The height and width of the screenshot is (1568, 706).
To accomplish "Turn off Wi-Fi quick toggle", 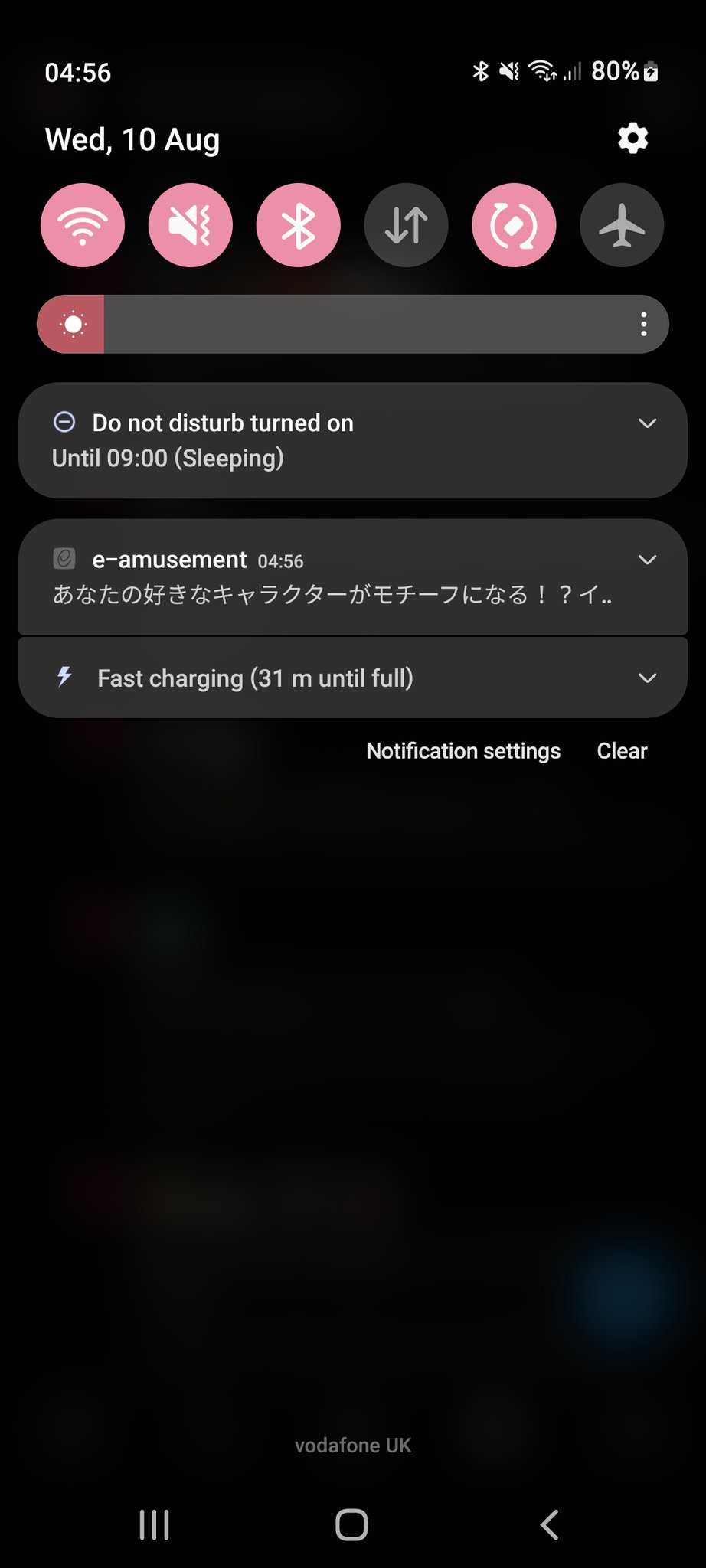I will click(x=83, y=225).
